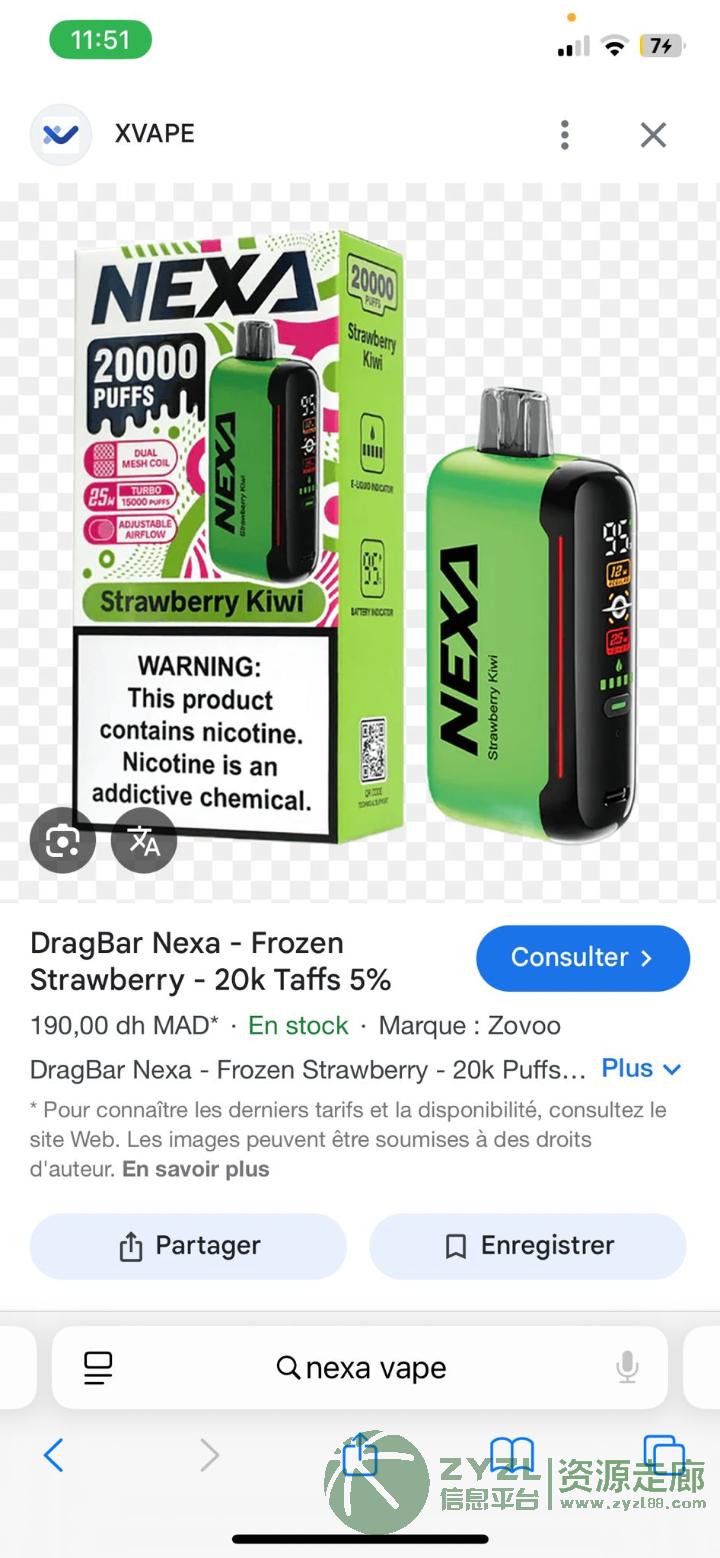Search the image with Google Lens

click(x=62, y=841)
